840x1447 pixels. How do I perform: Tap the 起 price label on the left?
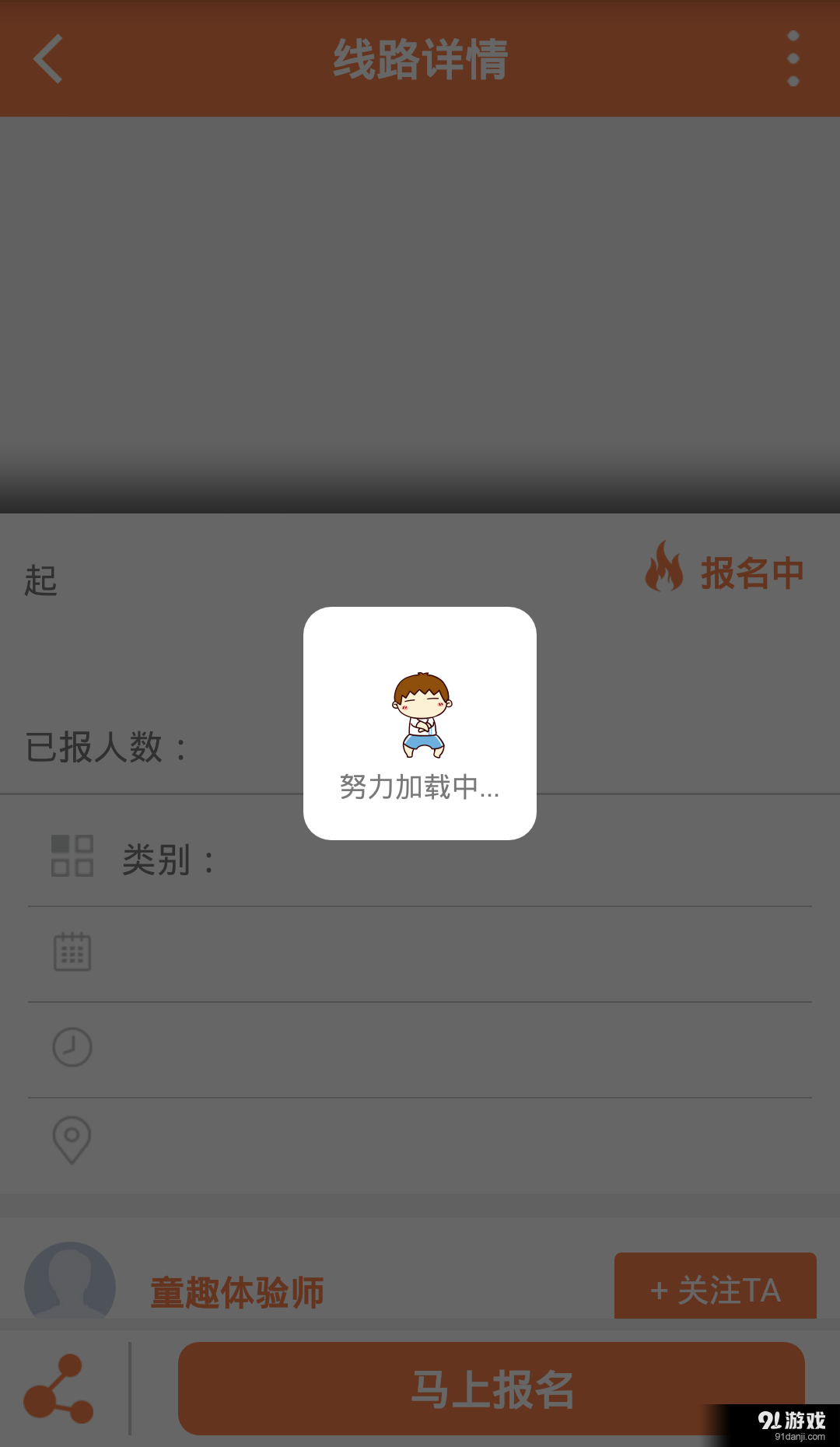coord(40,580)
